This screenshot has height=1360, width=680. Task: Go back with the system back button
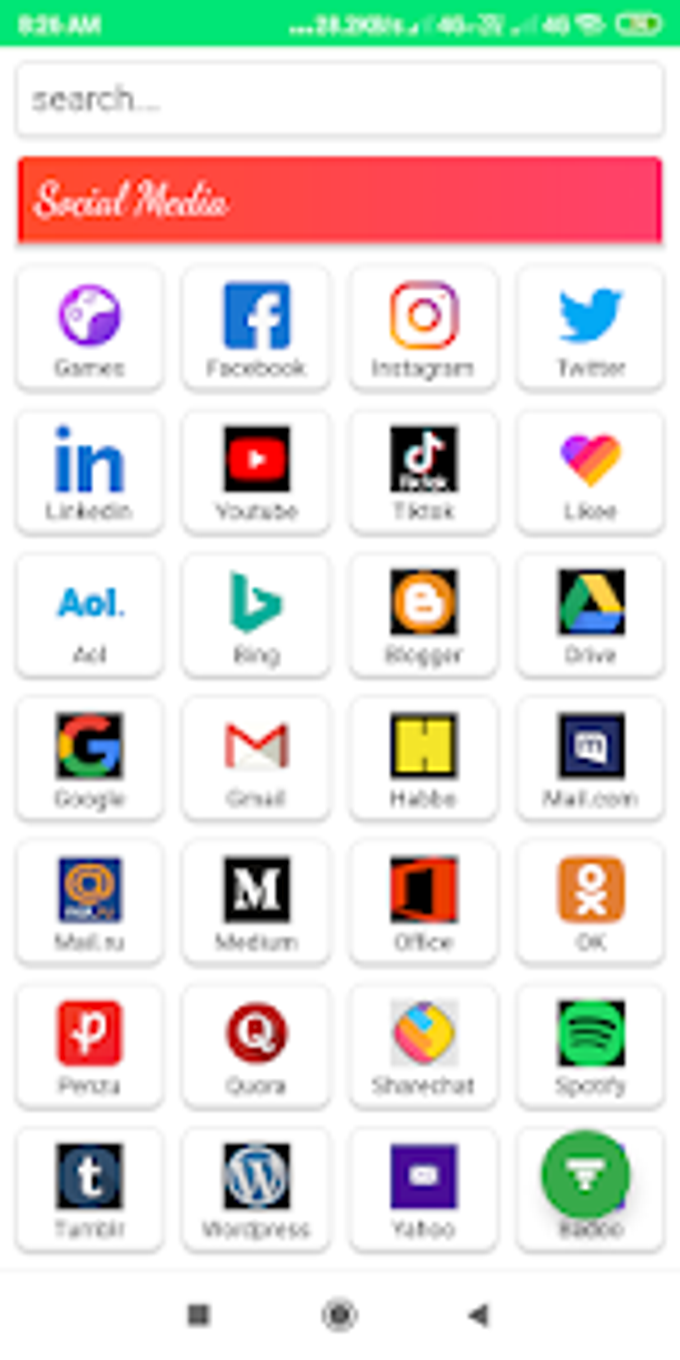point(479,1315)
